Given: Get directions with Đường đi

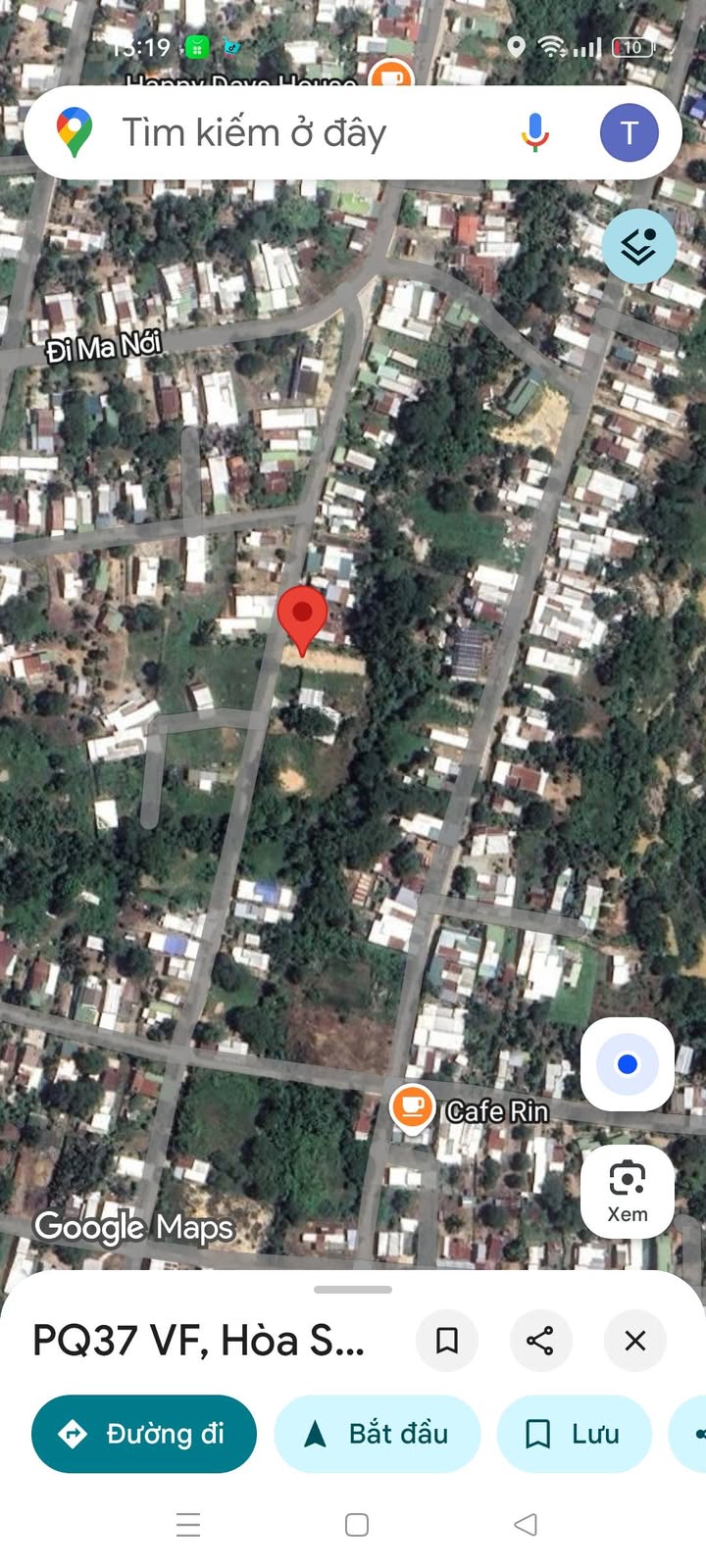Looking at the screenshot, I should click(x=144, y=1434).
